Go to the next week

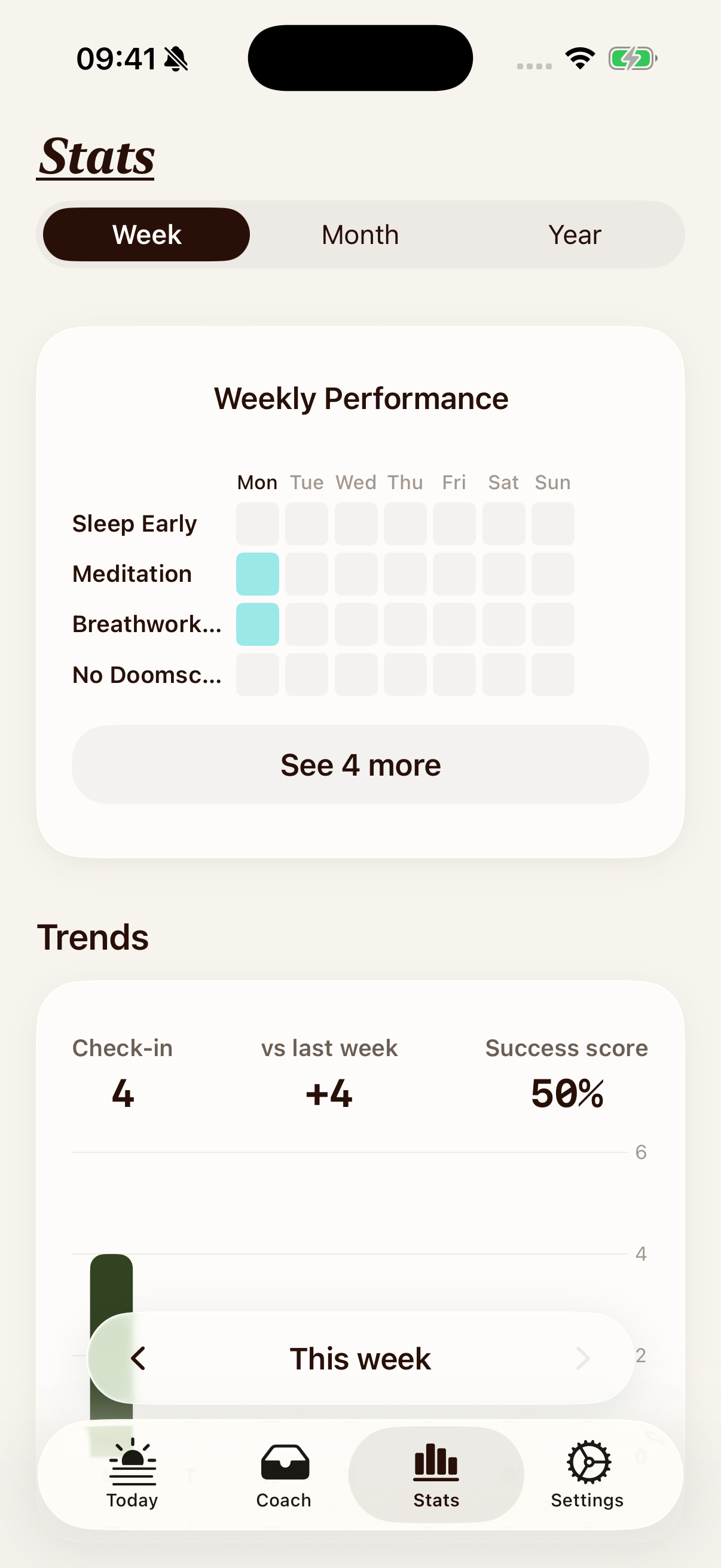(x=582, y=1358)
